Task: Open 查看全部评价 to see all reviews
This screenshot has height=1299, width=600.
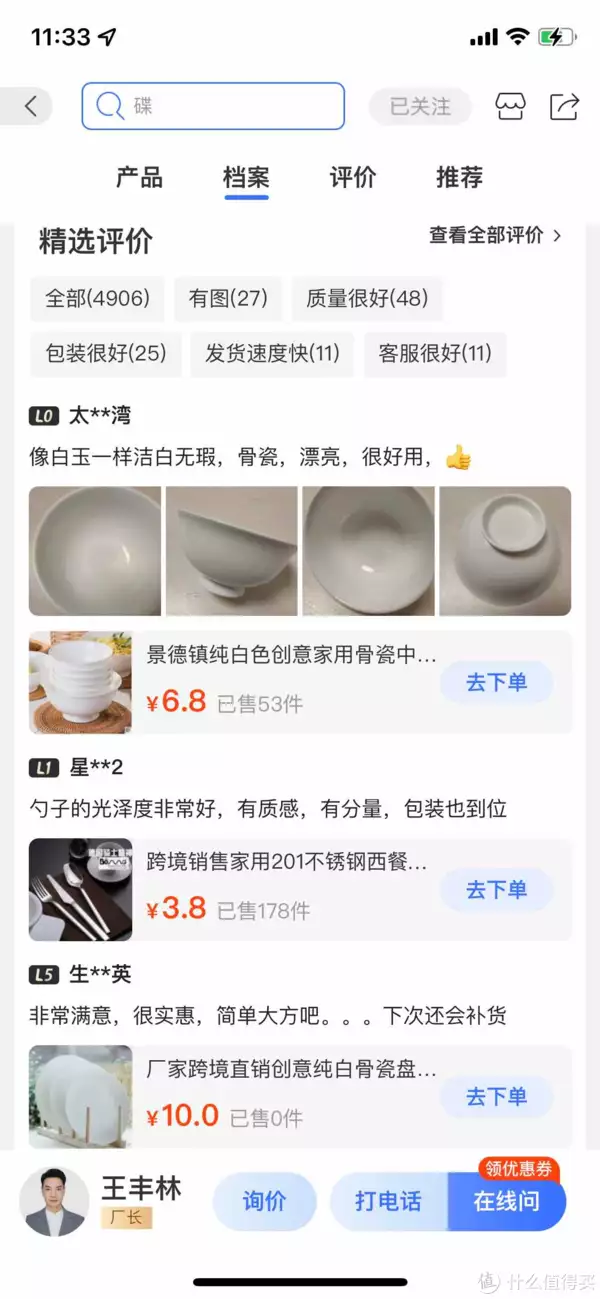Action: (495, 236)
